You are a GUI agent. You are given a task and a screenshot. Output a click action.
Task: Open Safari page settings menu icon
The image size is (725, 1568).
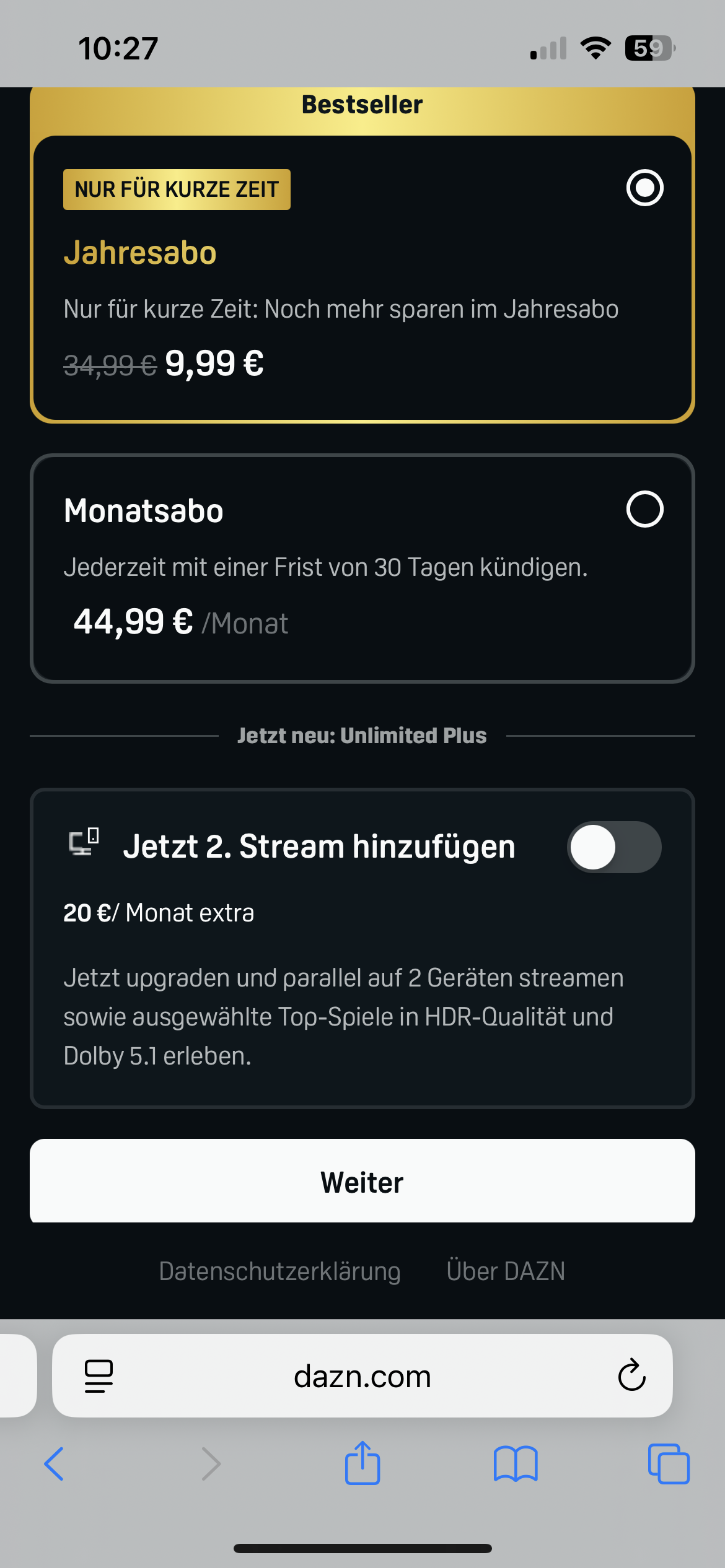[x=99, y=1376]
